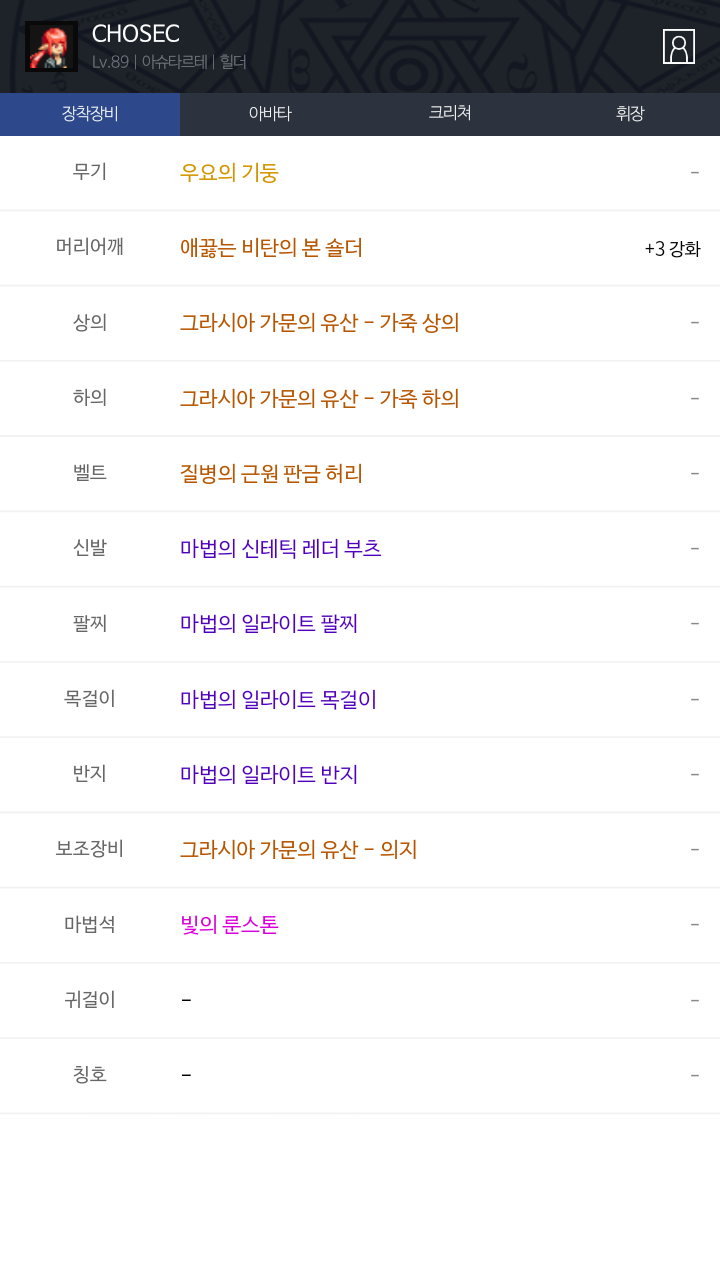Switch to the 크리쳐 tab
Viewport: 720px width, 1280px height.
tap(450, 114)
